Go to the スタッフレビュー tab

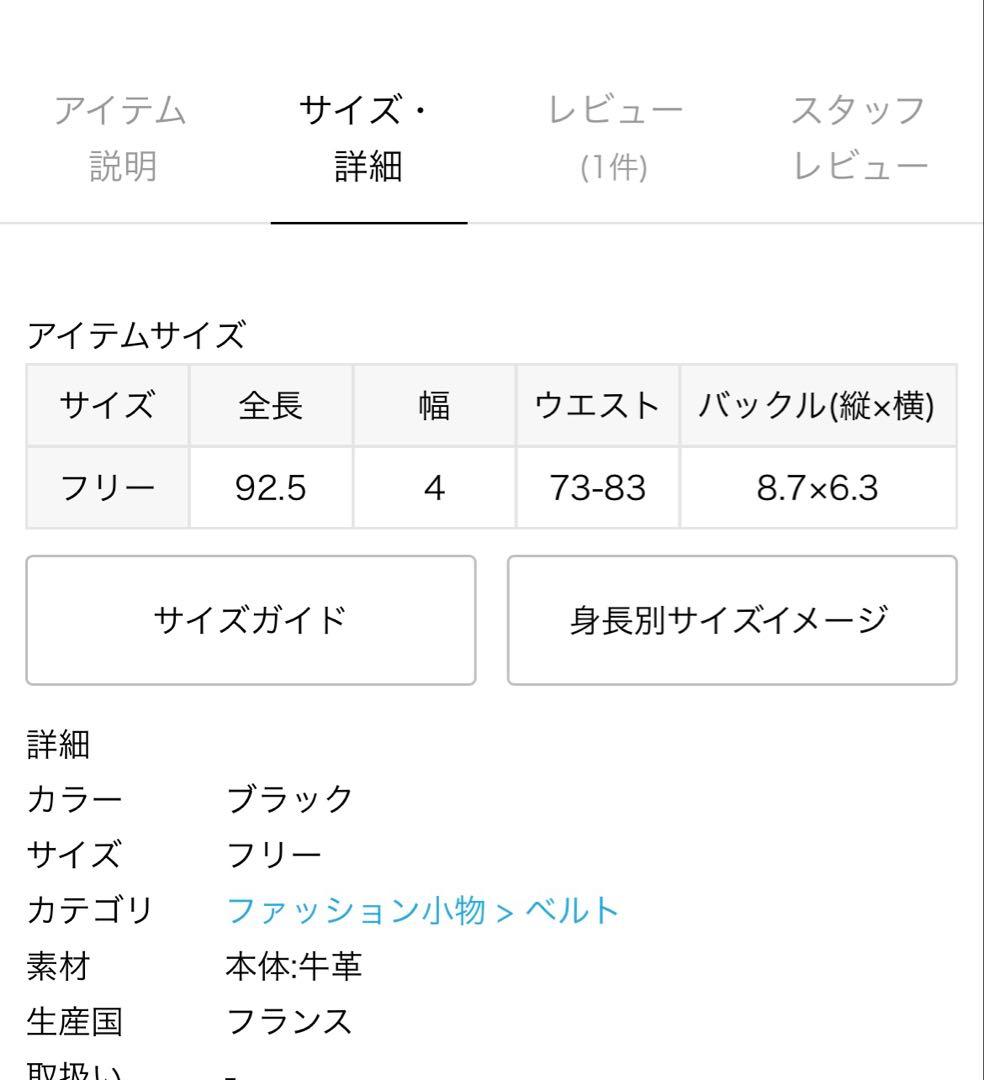(x=860, y=138)
